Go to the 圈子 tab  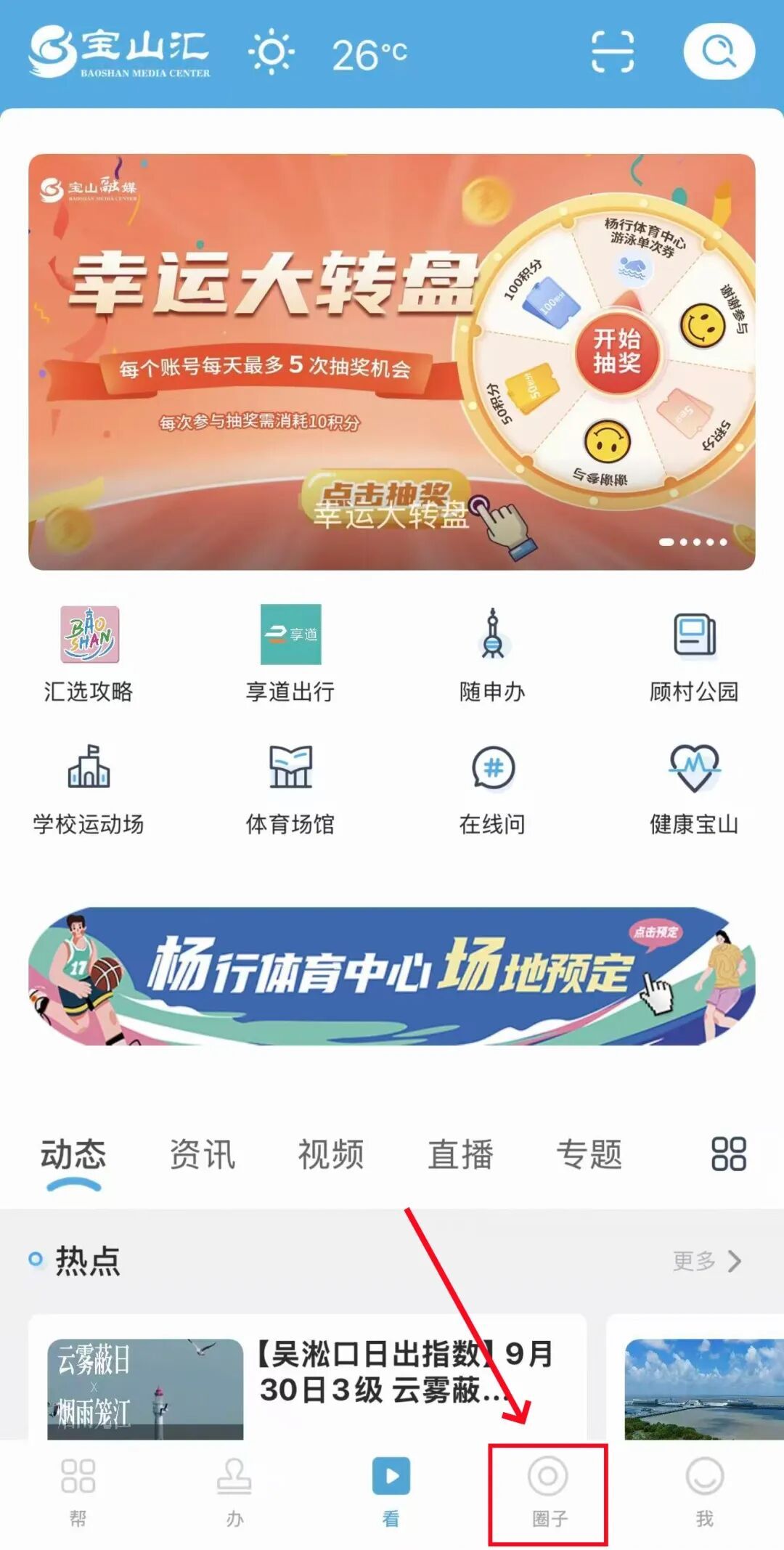pos(548,1493)
